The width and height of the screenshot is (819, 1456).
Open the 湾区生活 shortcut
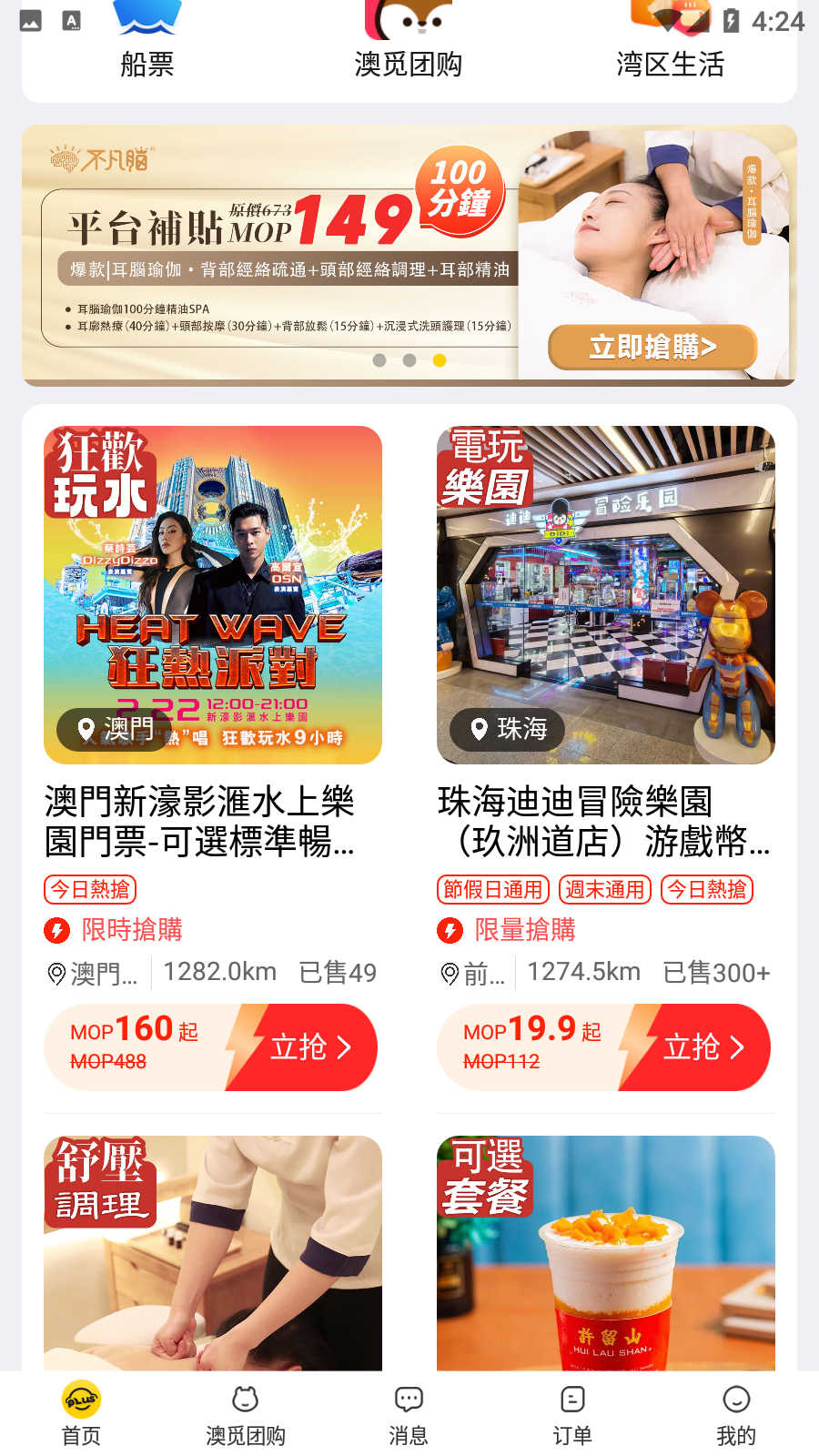[x=670, y=45]
